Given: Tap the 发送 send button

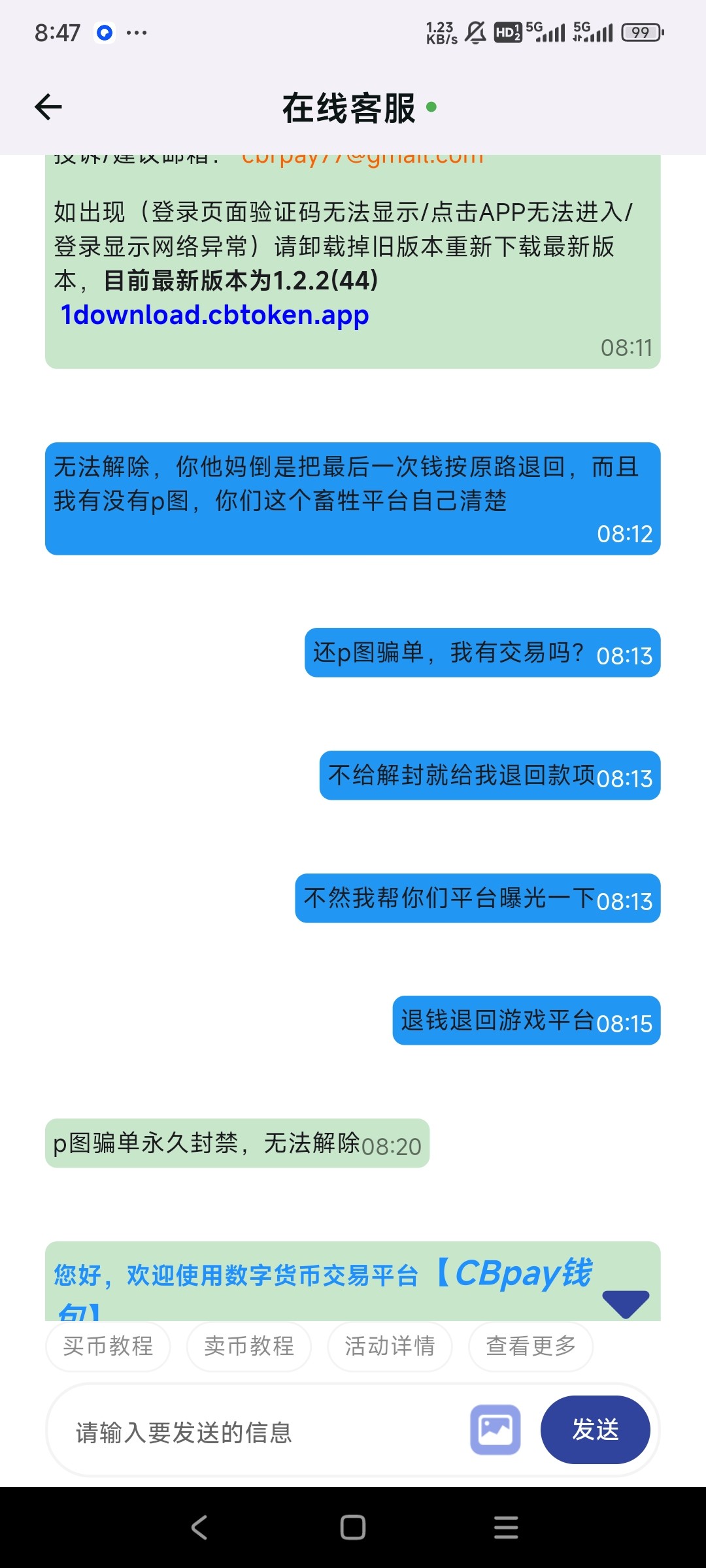Looking at the screenshot, I should point(596,1431).
